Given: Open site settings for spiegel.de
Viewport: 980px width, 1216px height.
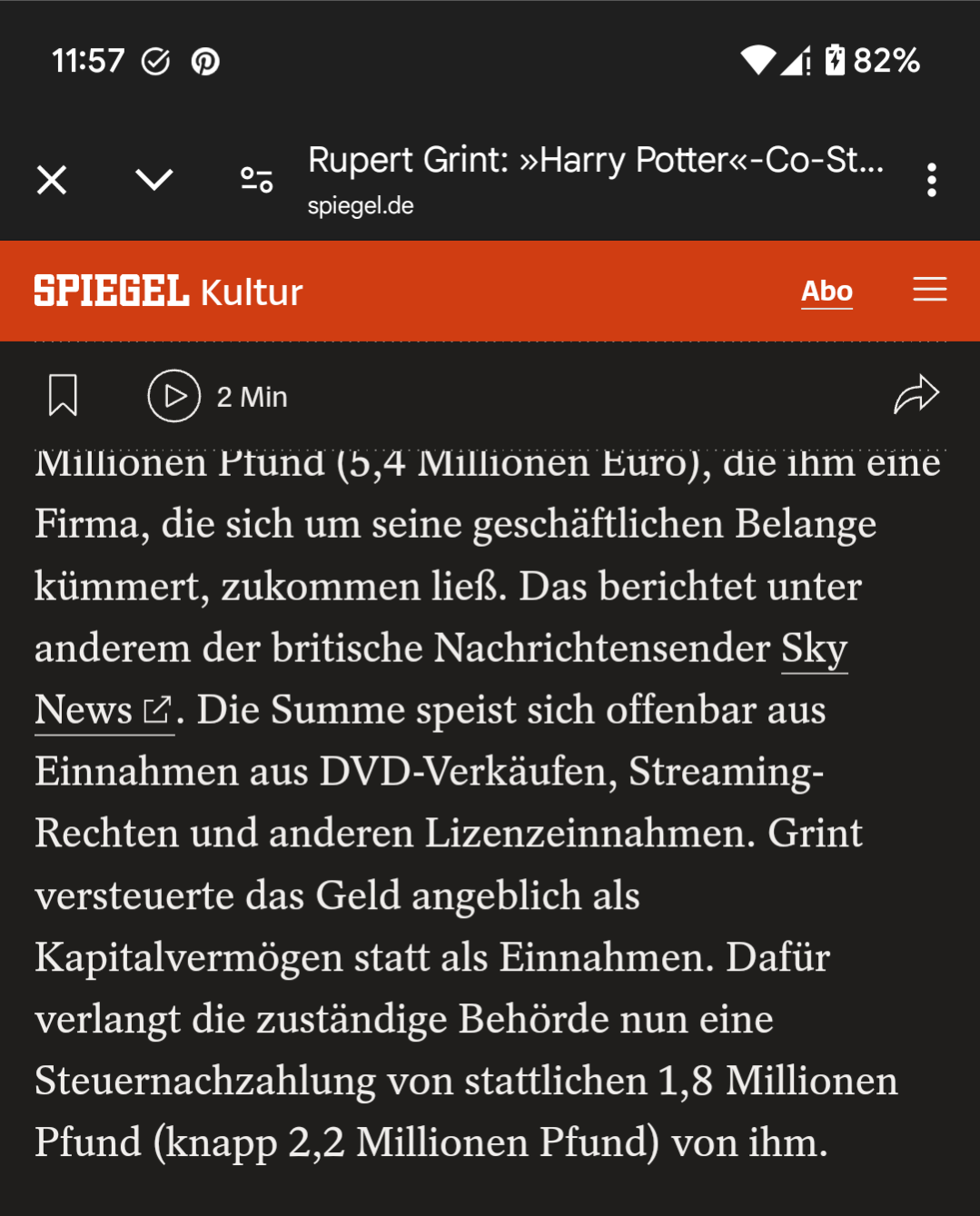Looking at the screenshot, I should click(x=256, y=180).
